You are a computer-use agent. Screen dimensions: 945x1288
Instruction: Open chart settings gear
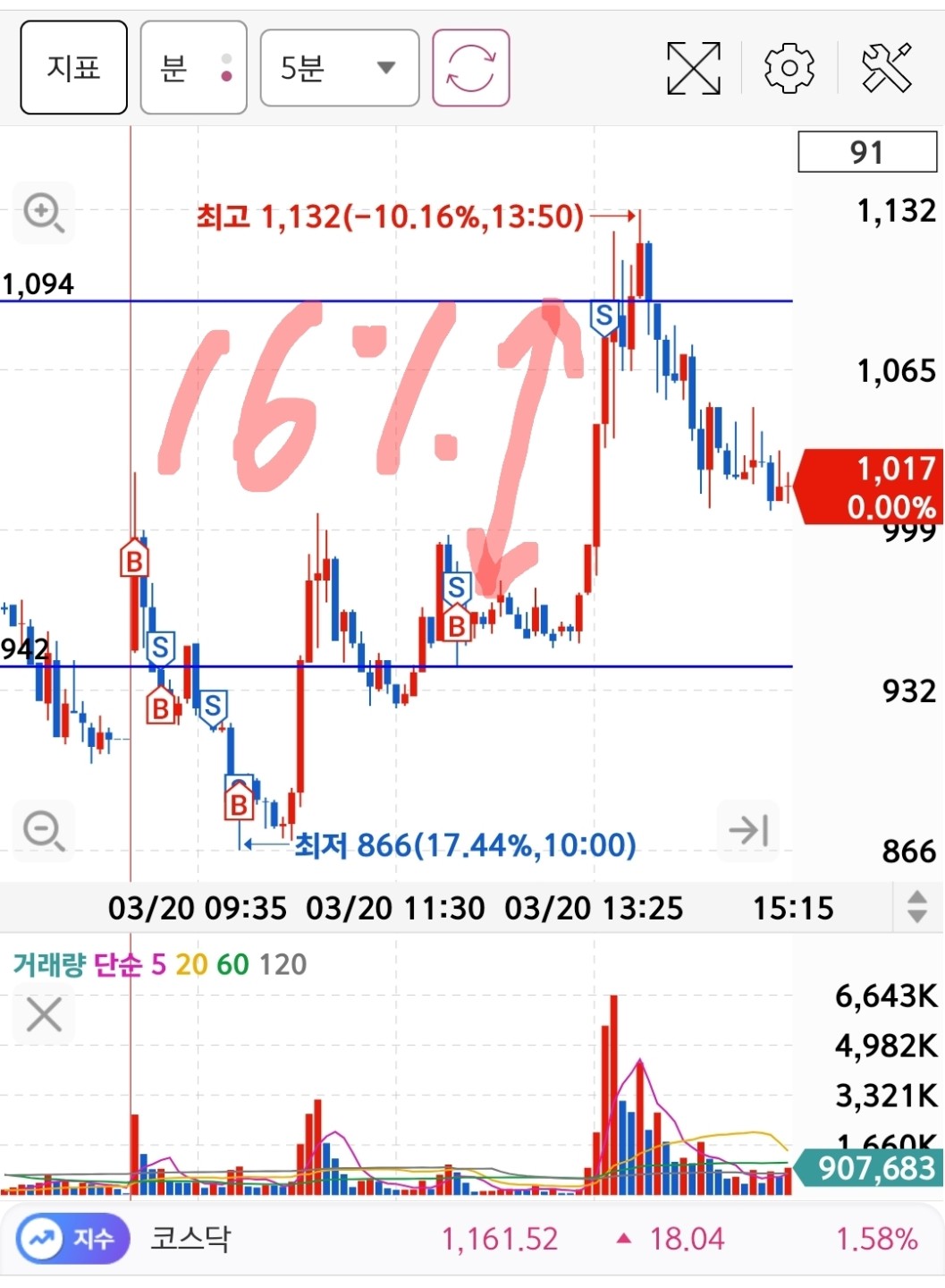coord(789,68)
